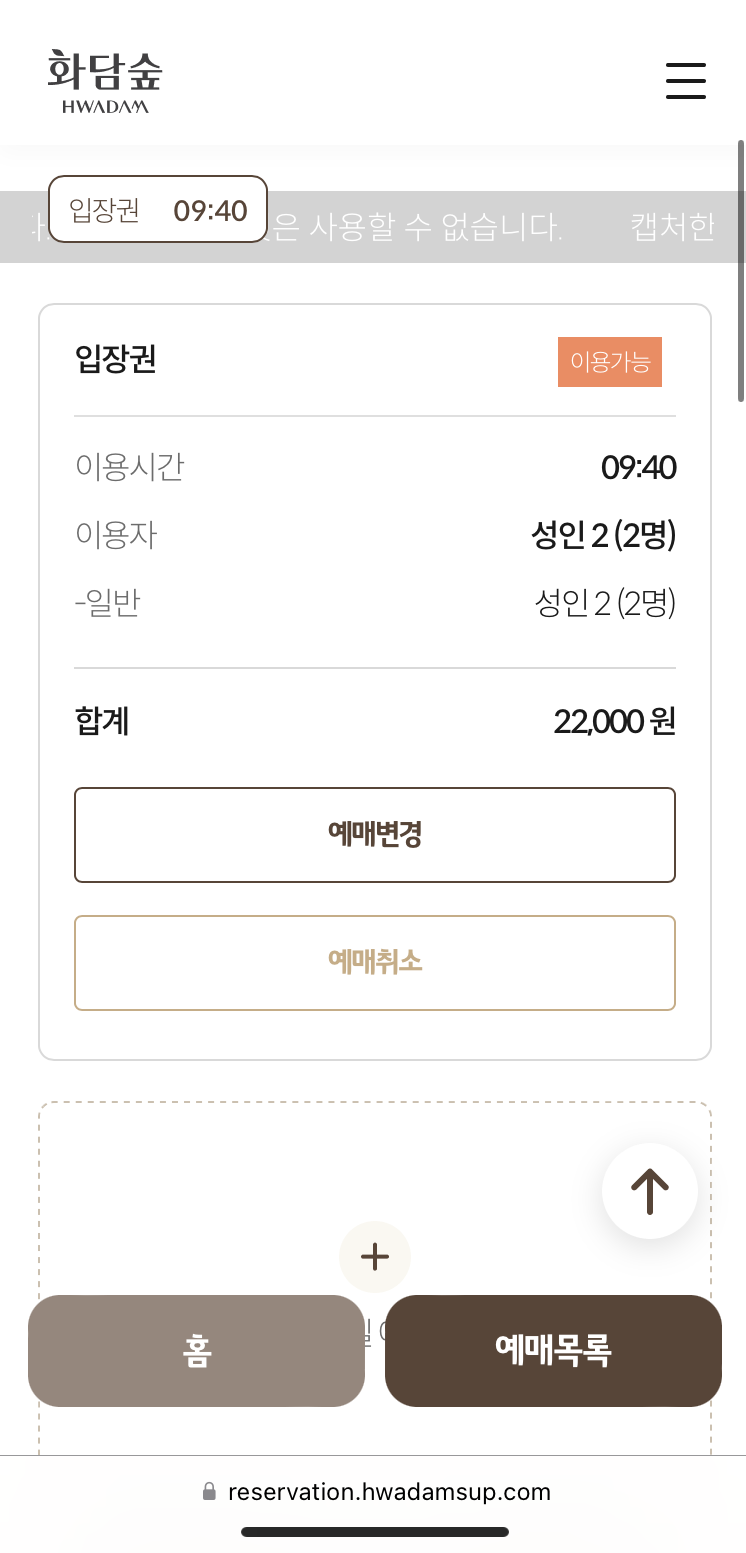Select the 입장권 09:40 reservation chip
Image resolution: width=746 pixels, height=1553 pixels.
157,209
